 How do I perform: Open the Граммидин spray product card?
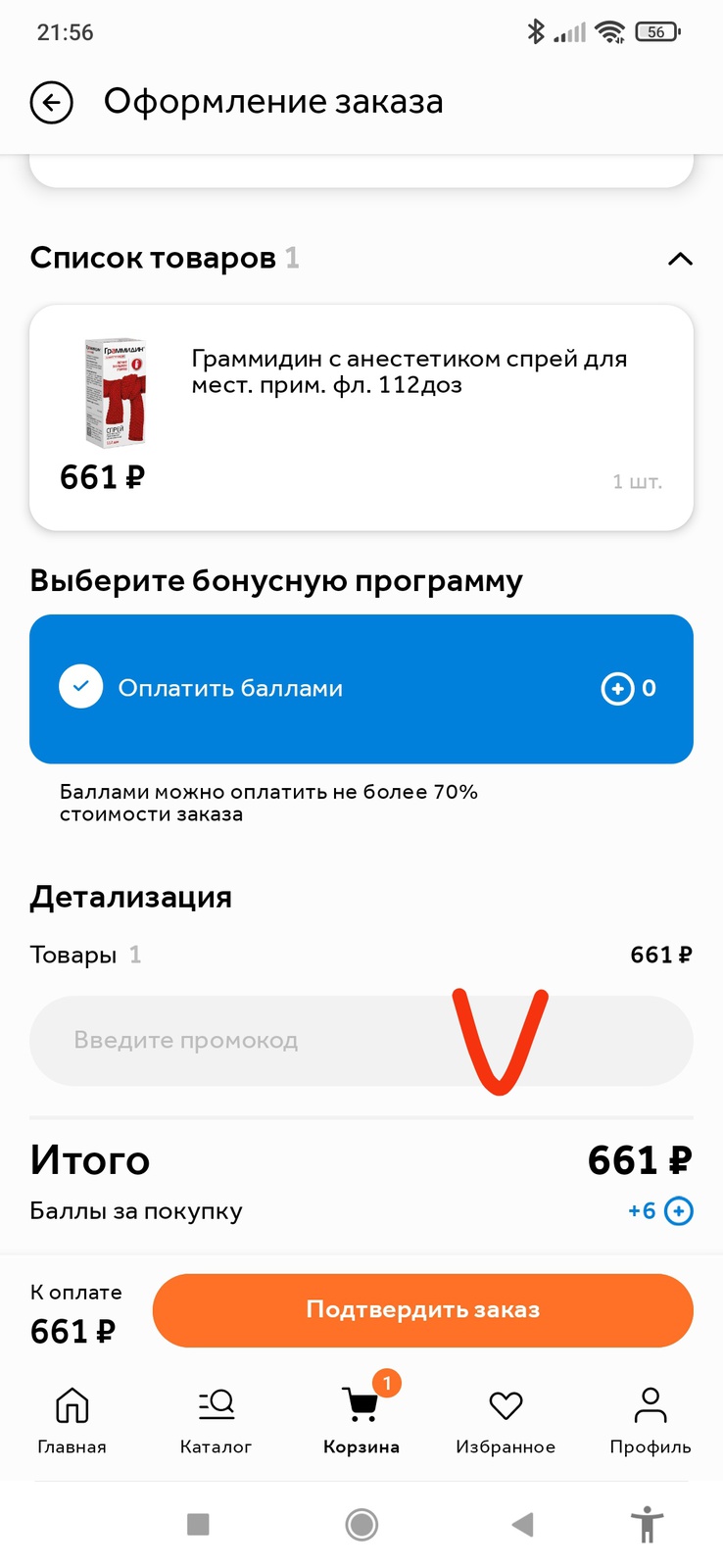pyautogui.click(x=361, y=417)
